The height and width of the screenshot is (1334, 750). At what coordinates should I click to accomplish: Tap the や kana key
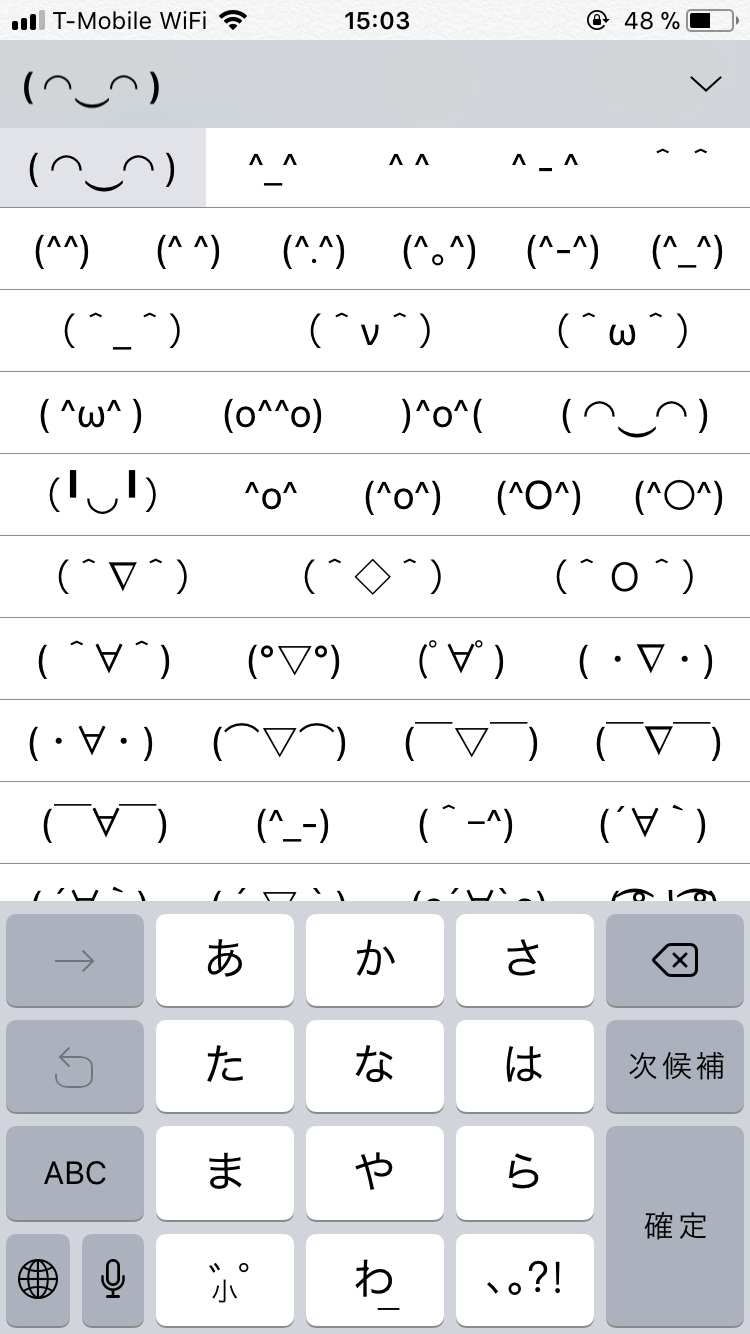point(375,1172)
